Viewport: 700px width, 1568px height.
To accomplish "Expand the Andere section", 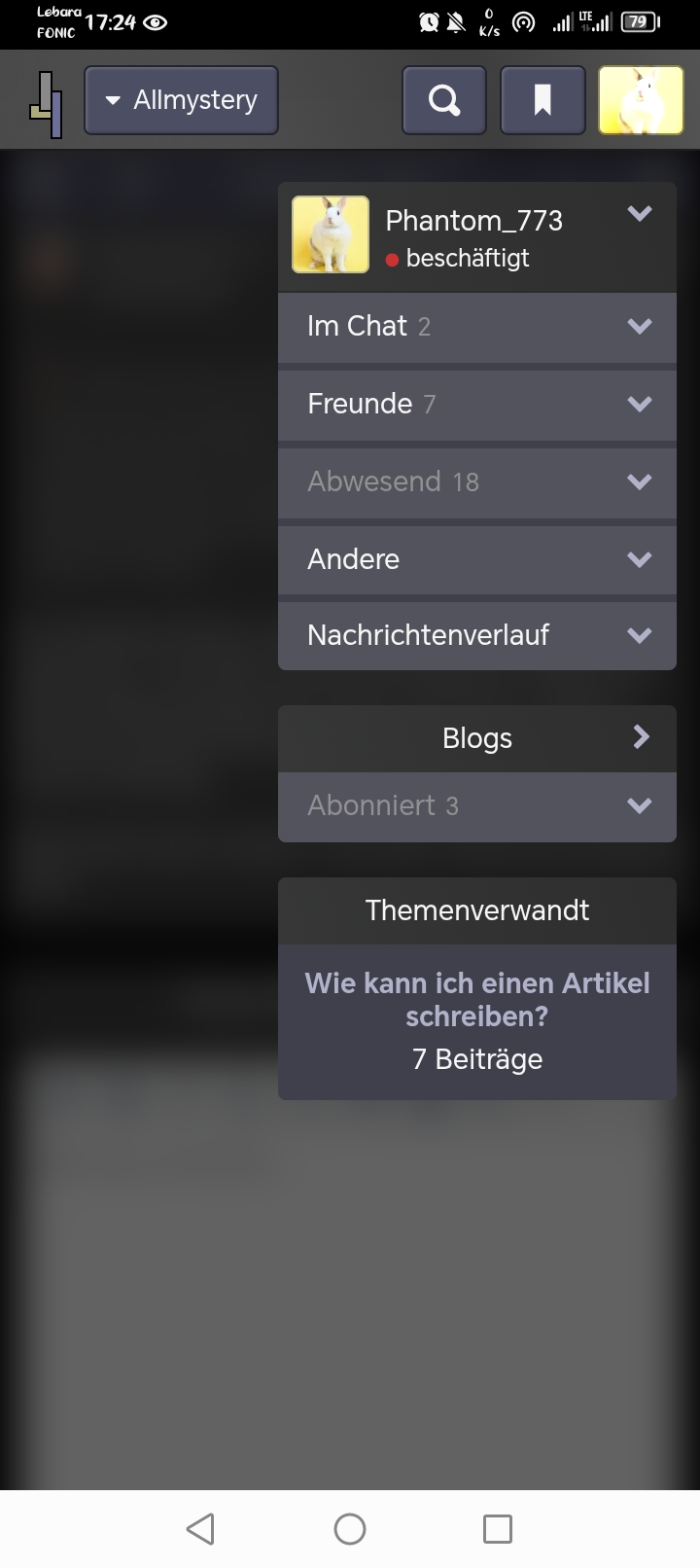I will 477,559.
